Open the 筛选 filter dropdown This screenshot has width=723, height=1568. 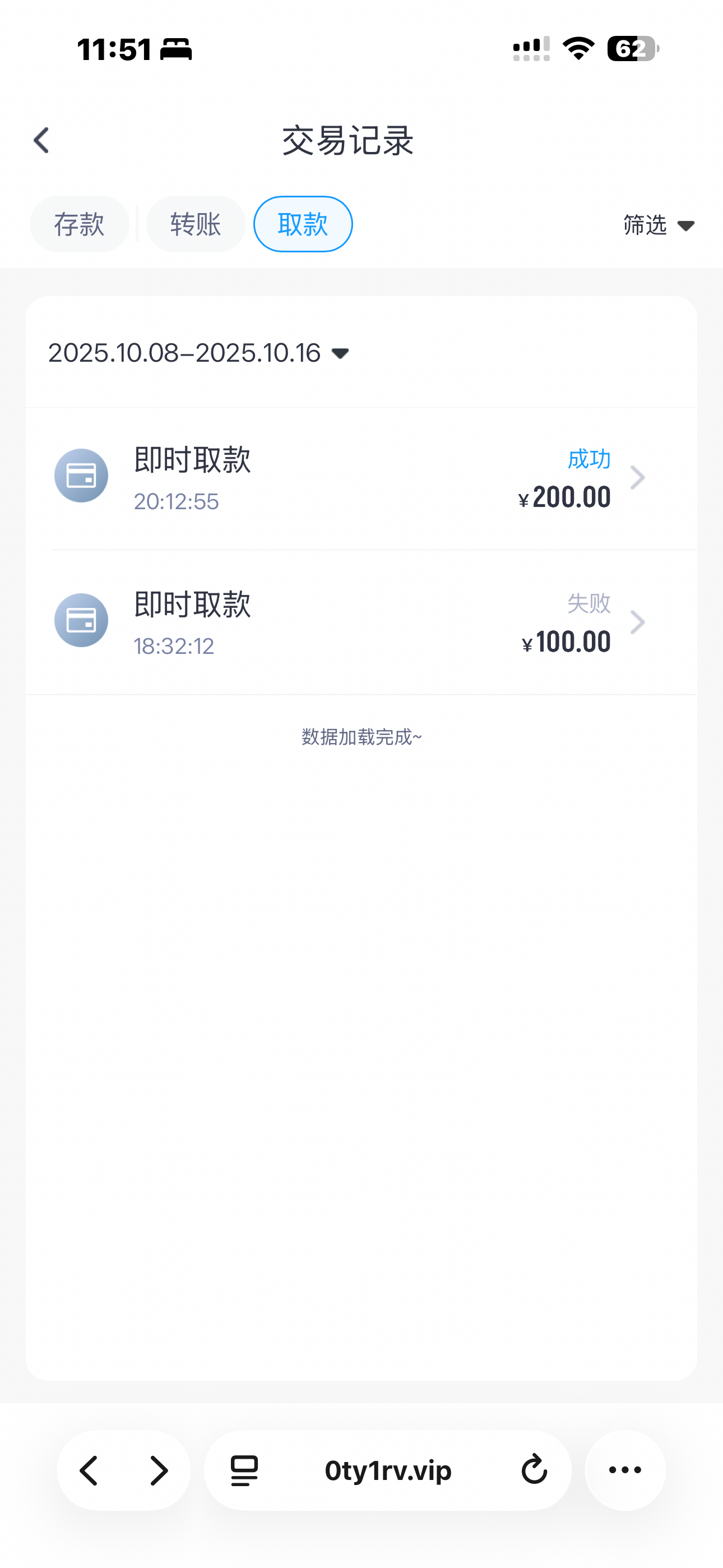(x=659, y=225)
